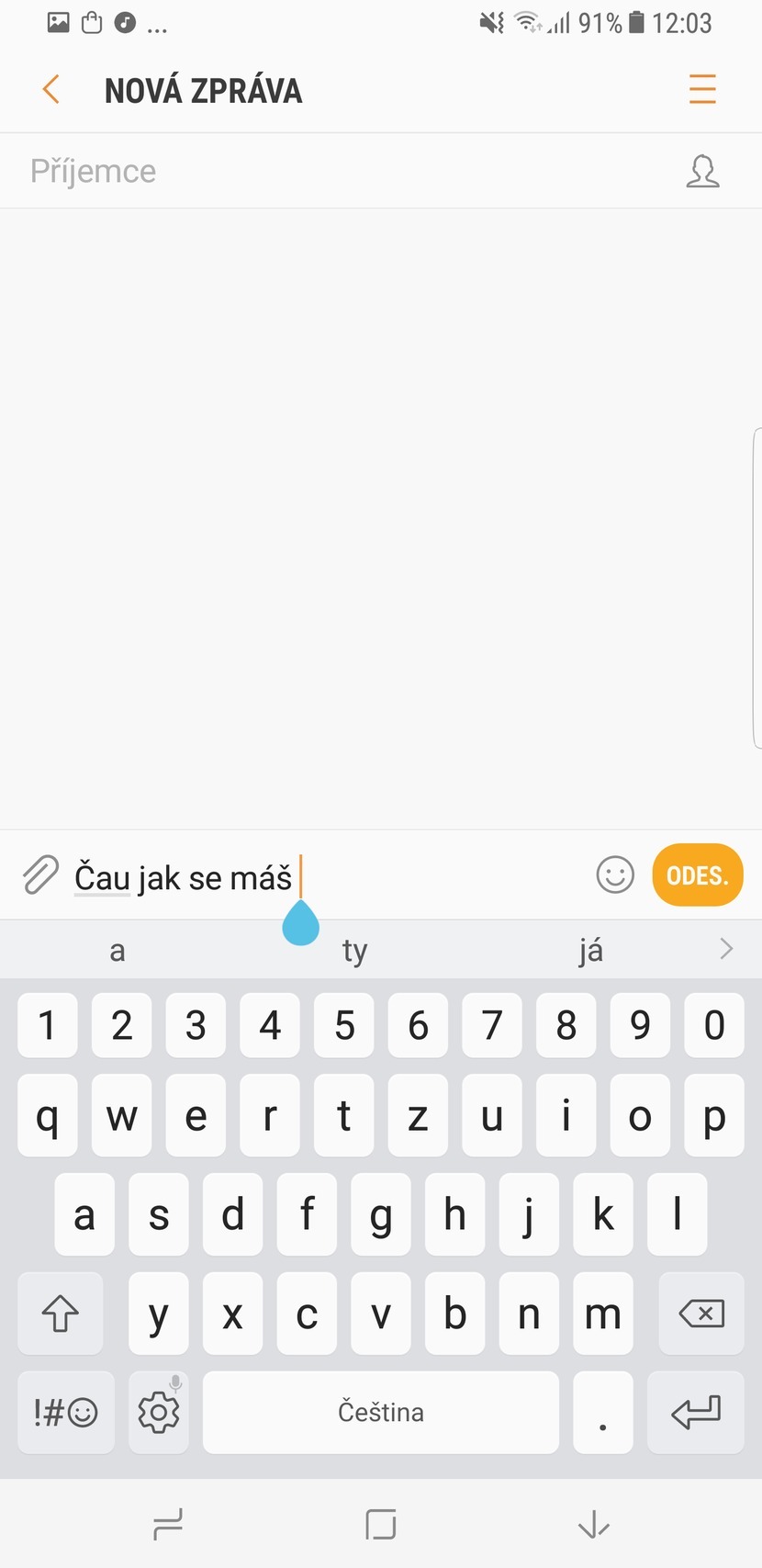762x1568 pixels.
Task: Open recent apps from navigation bar
Action: click(x=168, y=1525)
